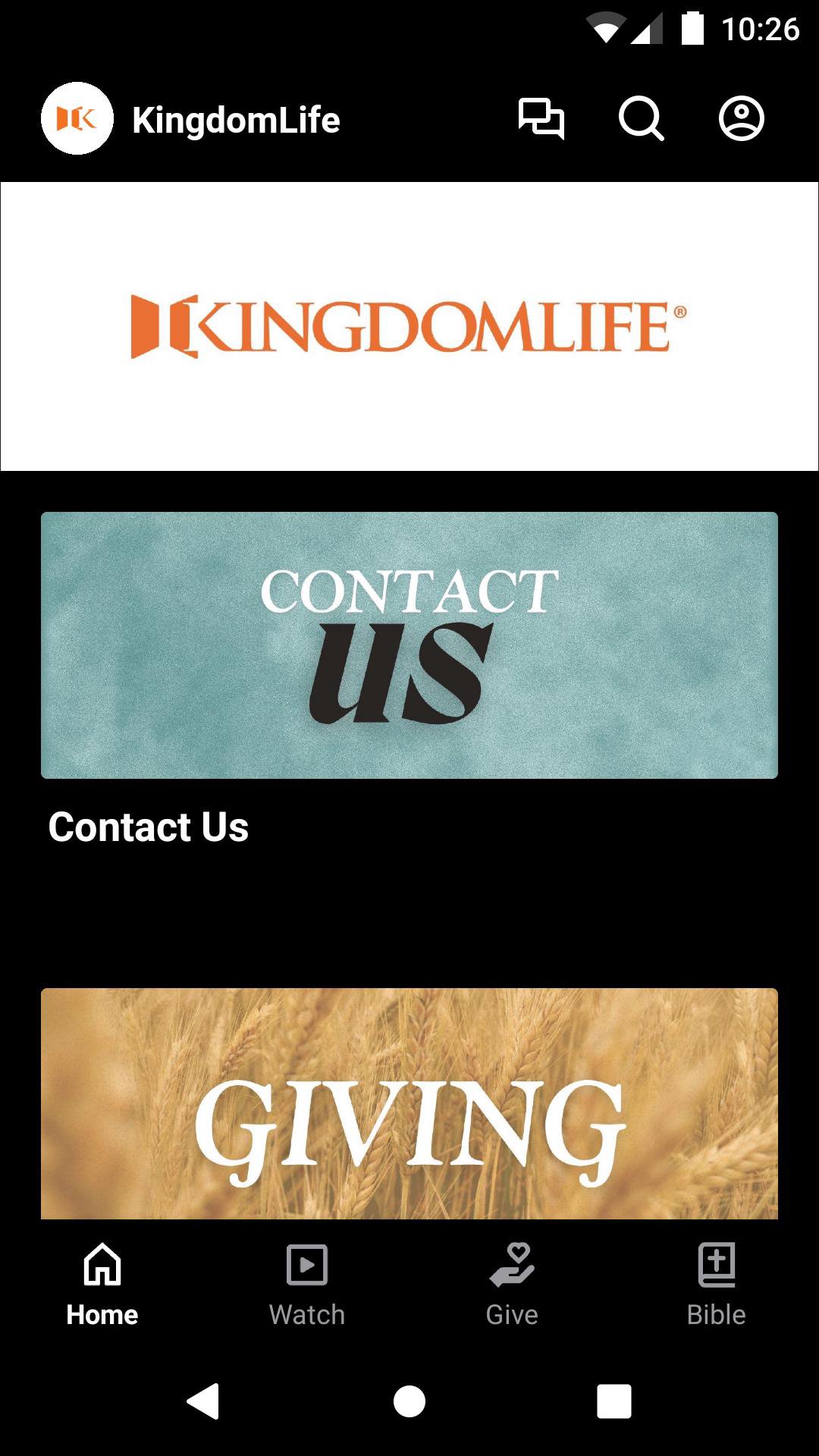The width and height of the screenshot is (819, 1456).
Task: Switch to the Watch tab
Action: pyautogui.click(x=307, y=1285)
